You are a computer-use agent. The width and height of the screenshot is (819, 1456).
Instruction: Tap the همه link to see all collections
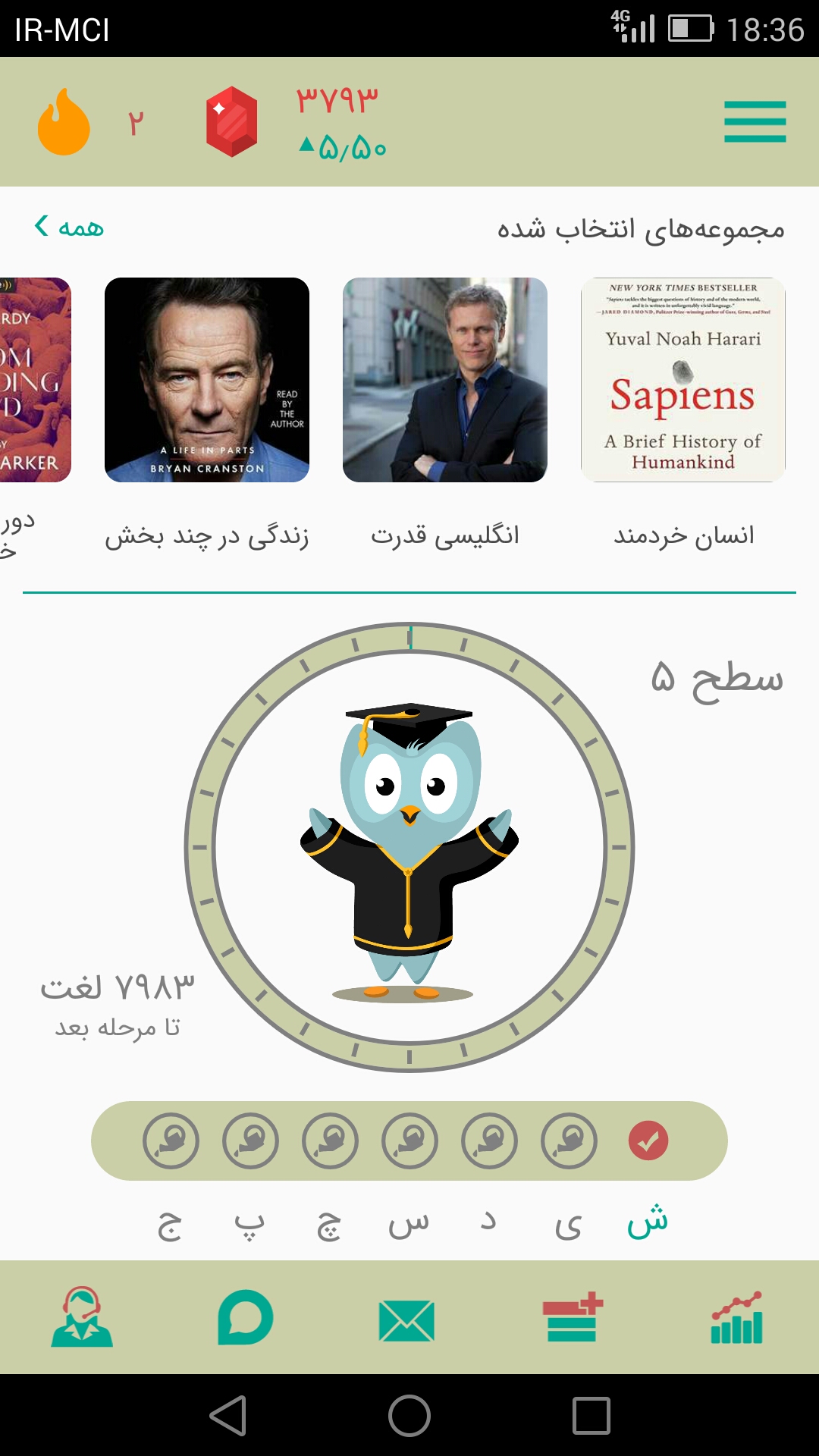[69, 227]
